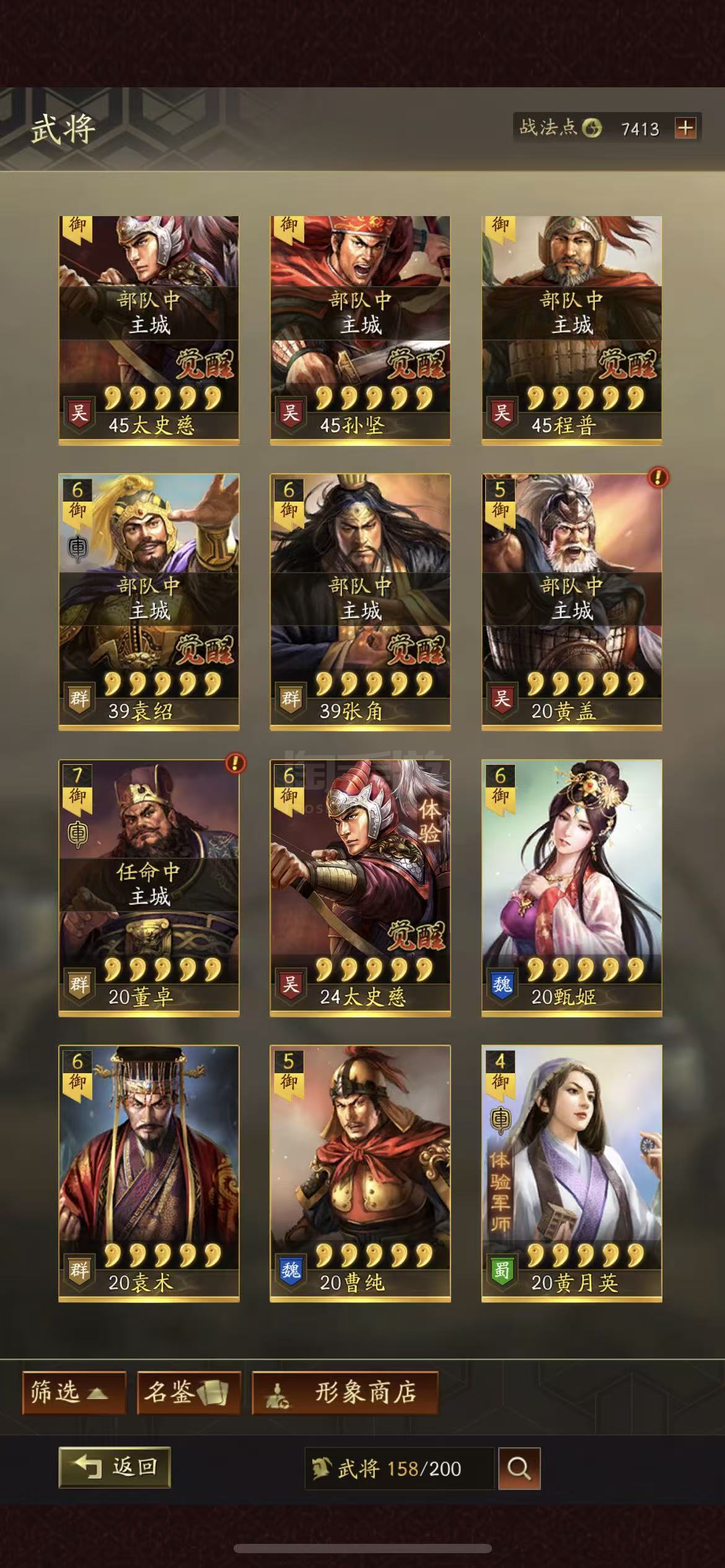View the 袁绍 general card

point(149,602)
